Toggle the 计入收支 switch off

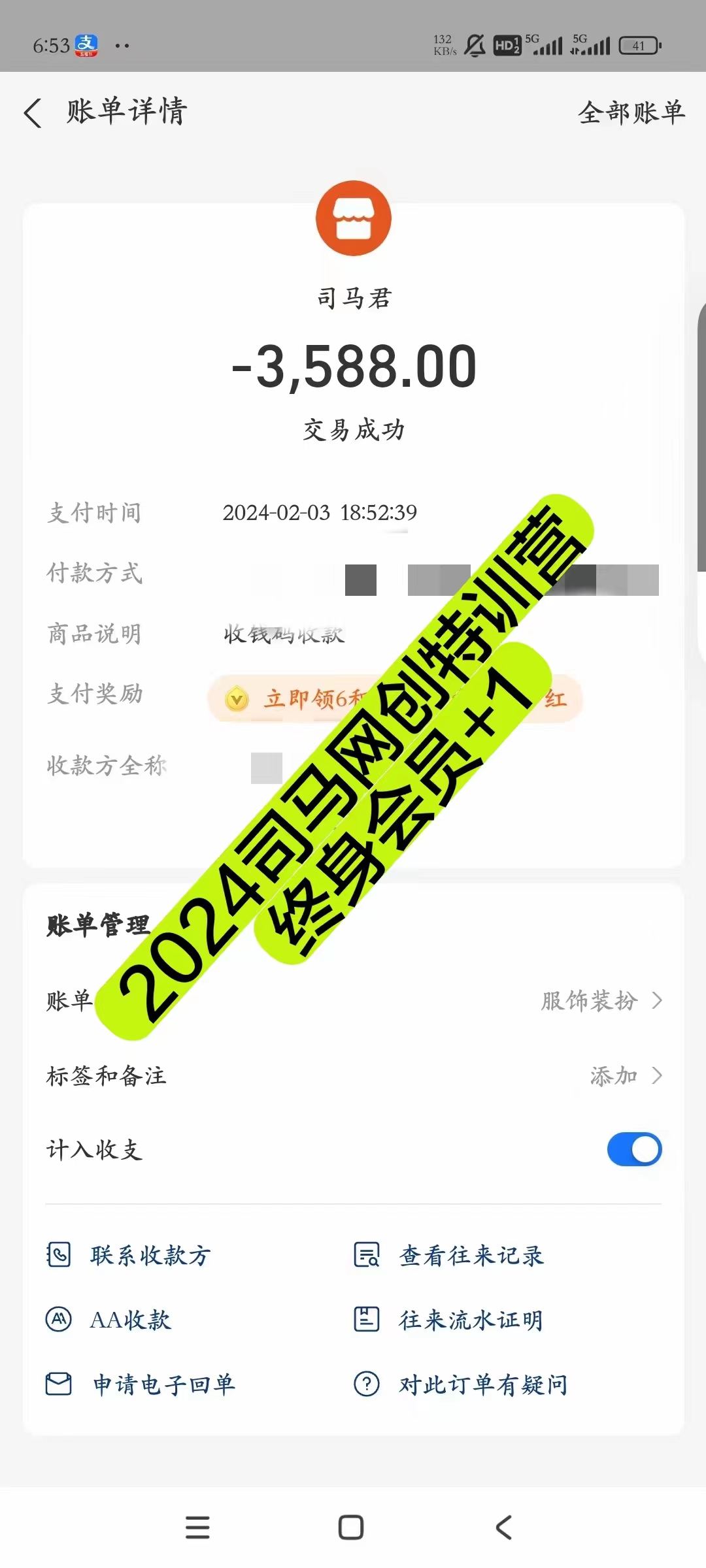click(x=634, y=1149)
